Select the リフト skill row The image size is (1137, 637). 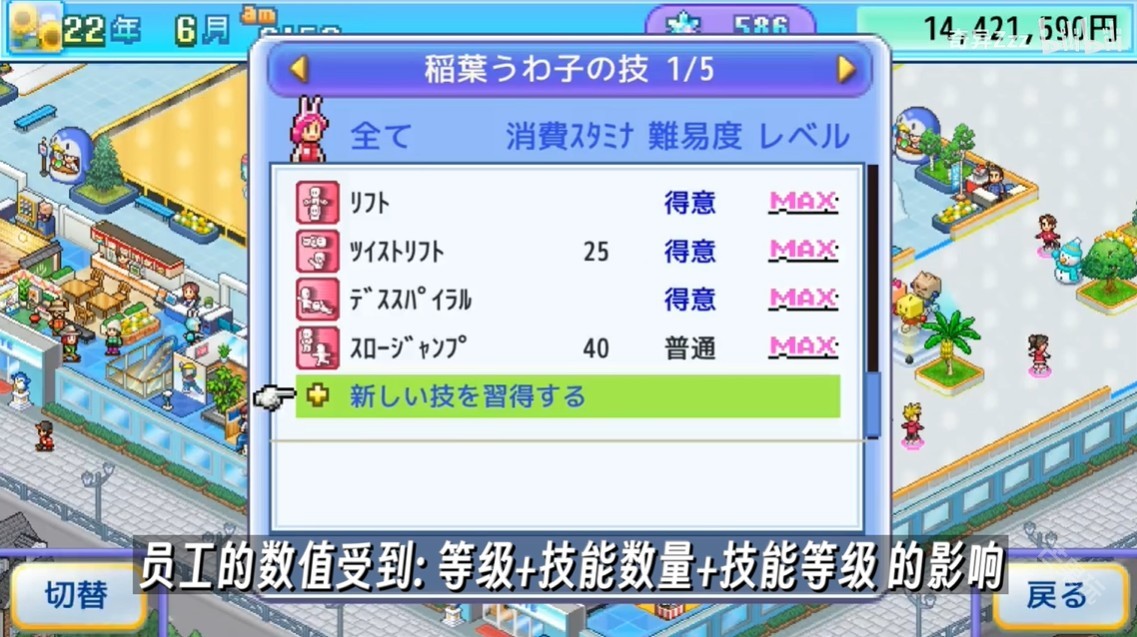[567, 203]
